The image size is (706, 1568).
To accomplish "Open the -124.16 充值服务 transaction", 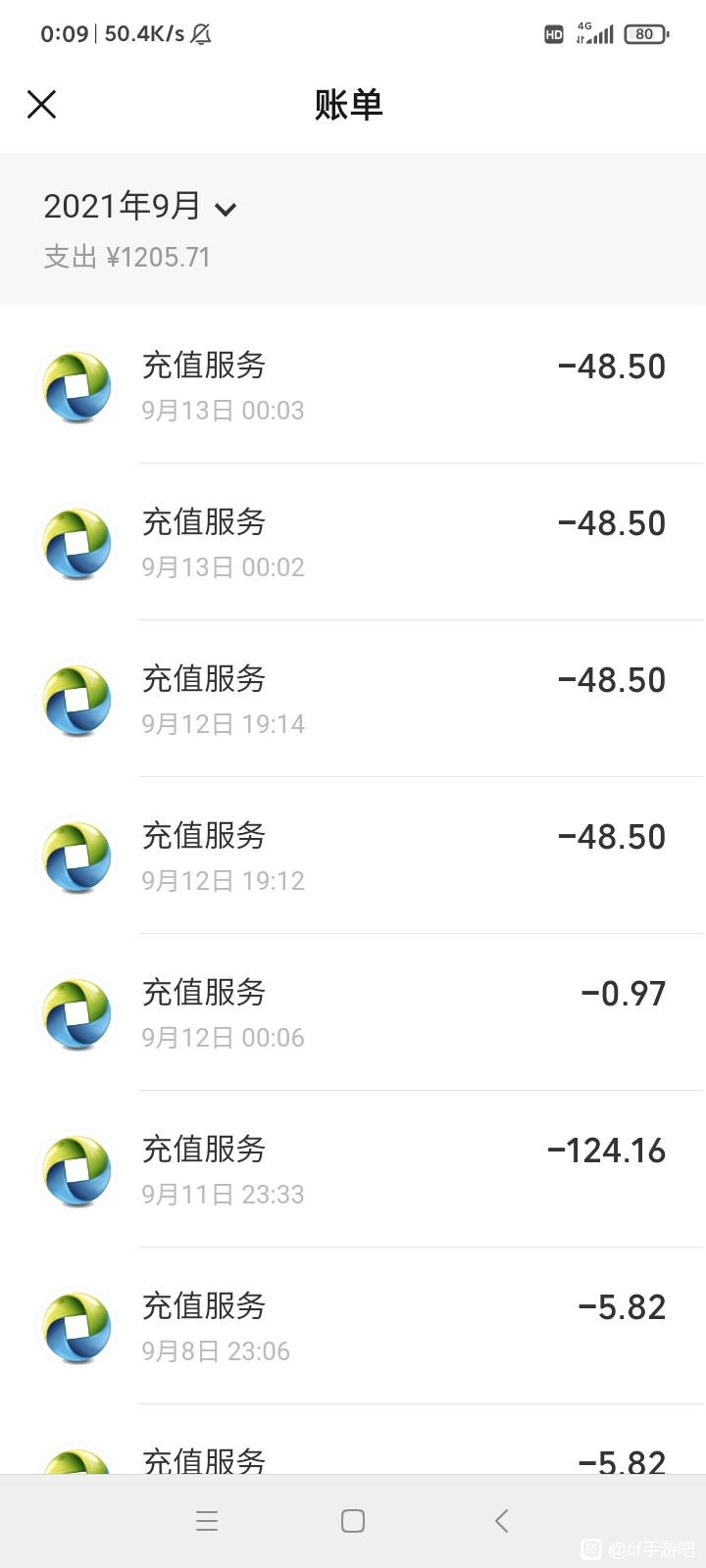I will coord(353,1169).
